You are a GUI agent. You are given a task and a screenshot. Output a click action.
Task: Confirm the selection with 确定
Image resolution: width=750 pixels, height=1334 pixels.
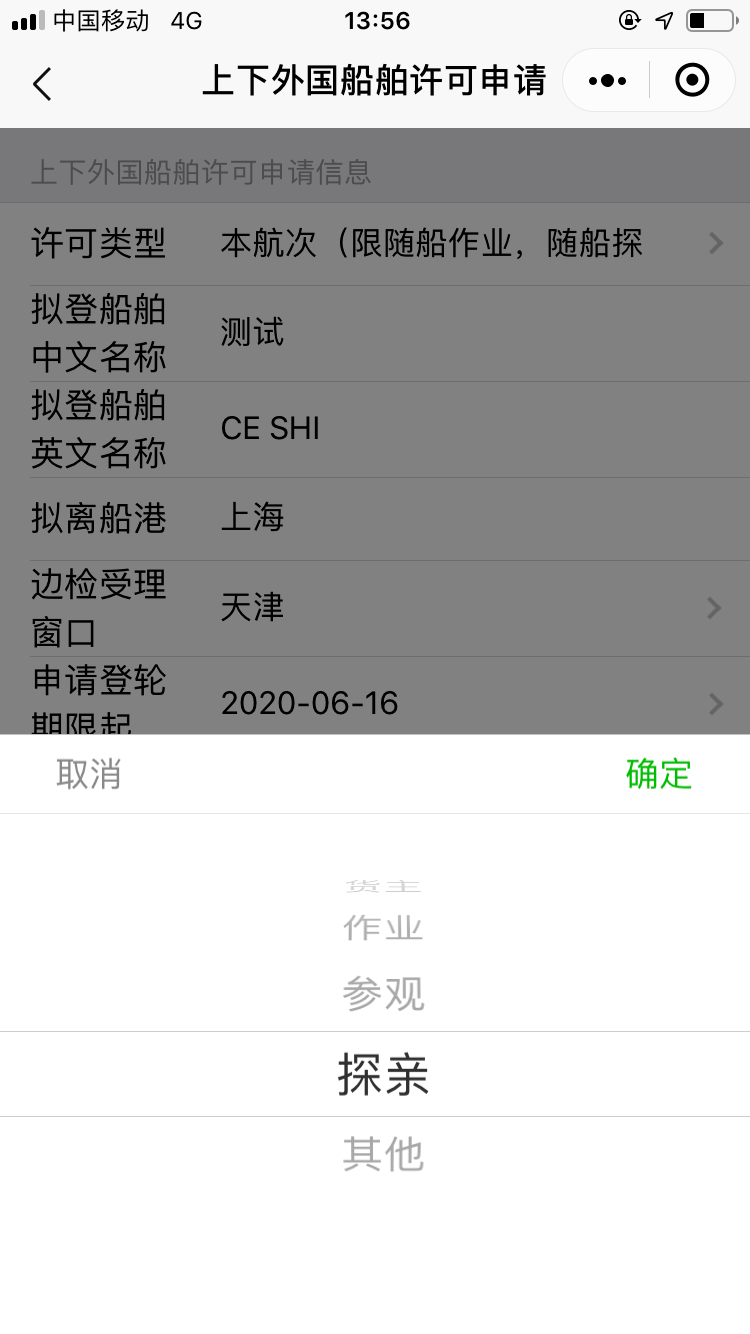click(x=659, y=774)
